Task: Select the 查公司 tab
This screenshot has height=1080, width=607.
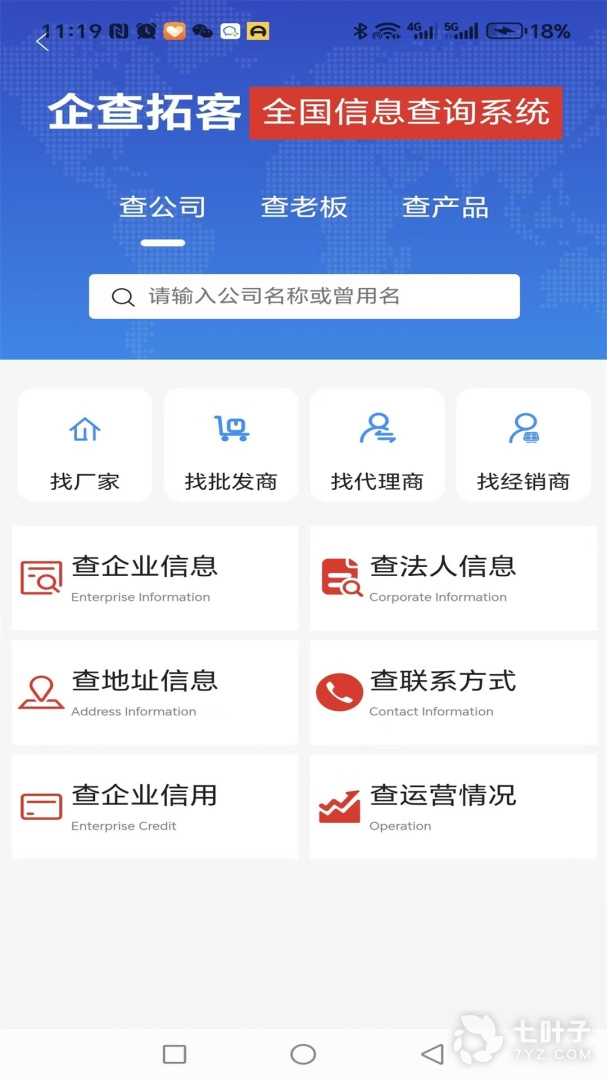Action: click(x=162, y=207)
